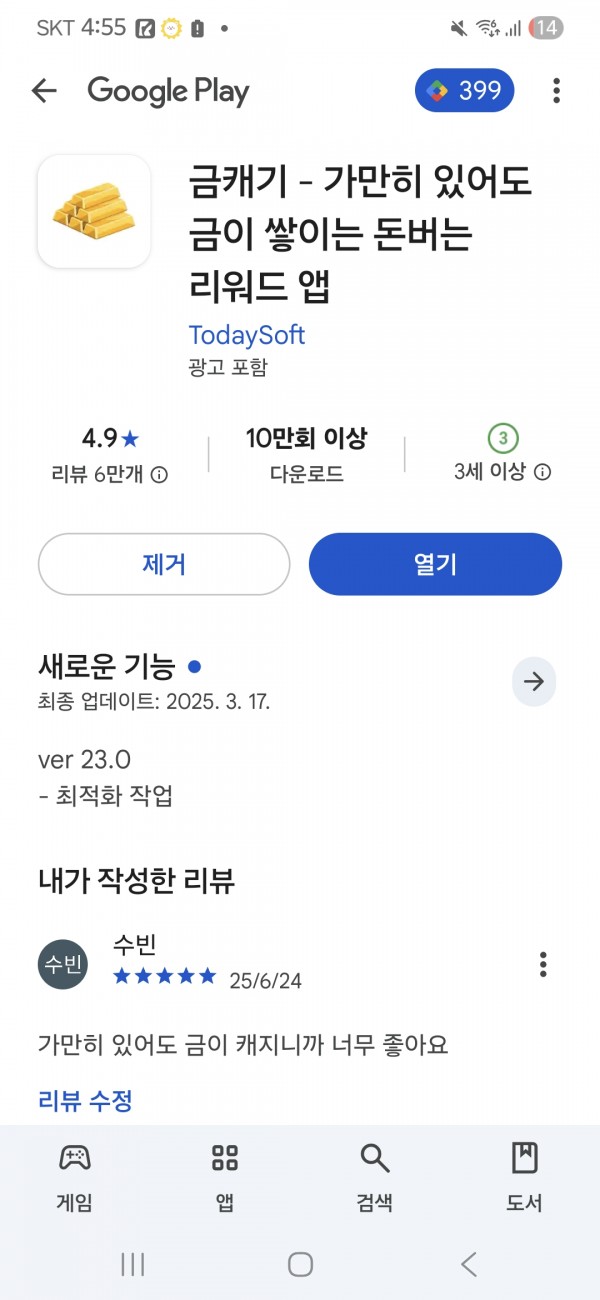This screenshot has height=1300, width=600.
Task: View the 3세 이상 content rating info
Action: click(x=543, y=472)
